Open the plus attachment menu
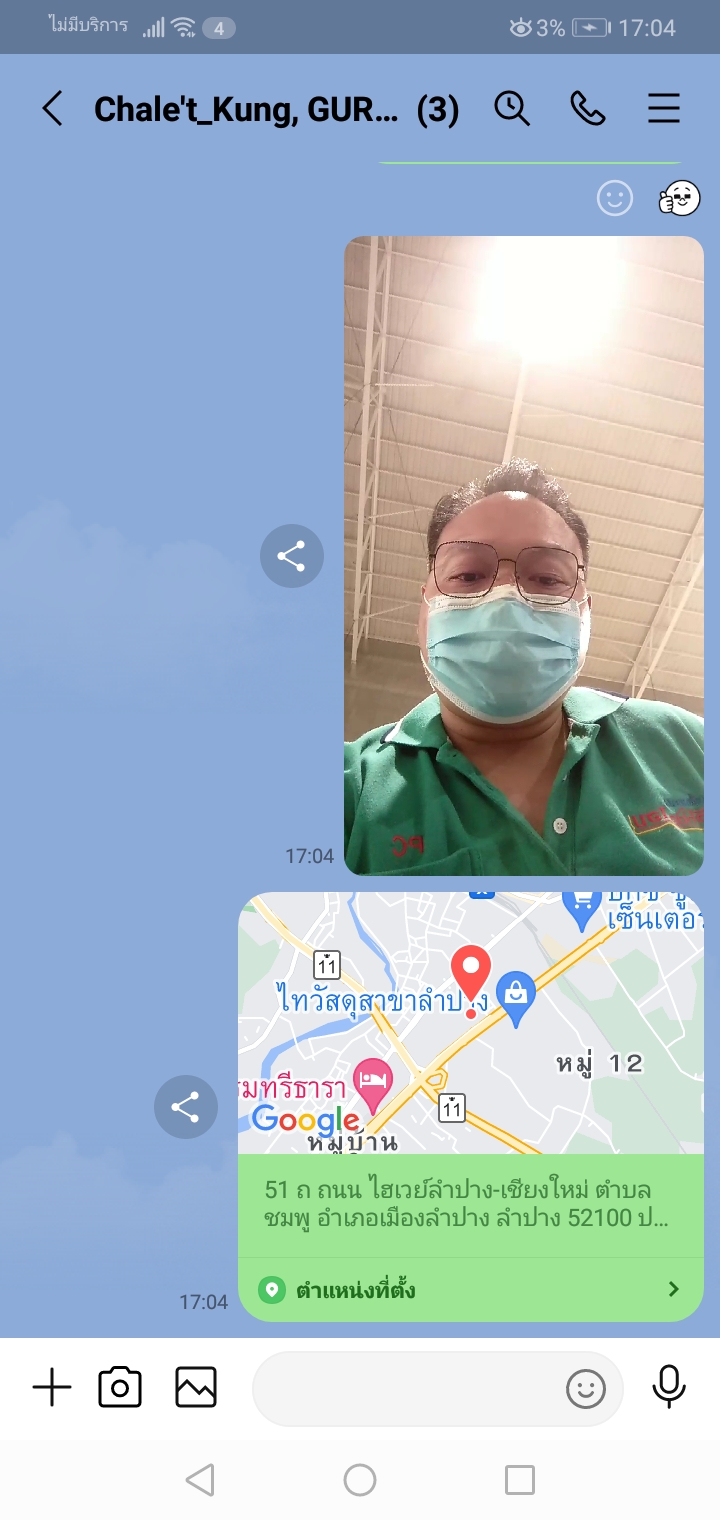 (x=52, y=1388)
